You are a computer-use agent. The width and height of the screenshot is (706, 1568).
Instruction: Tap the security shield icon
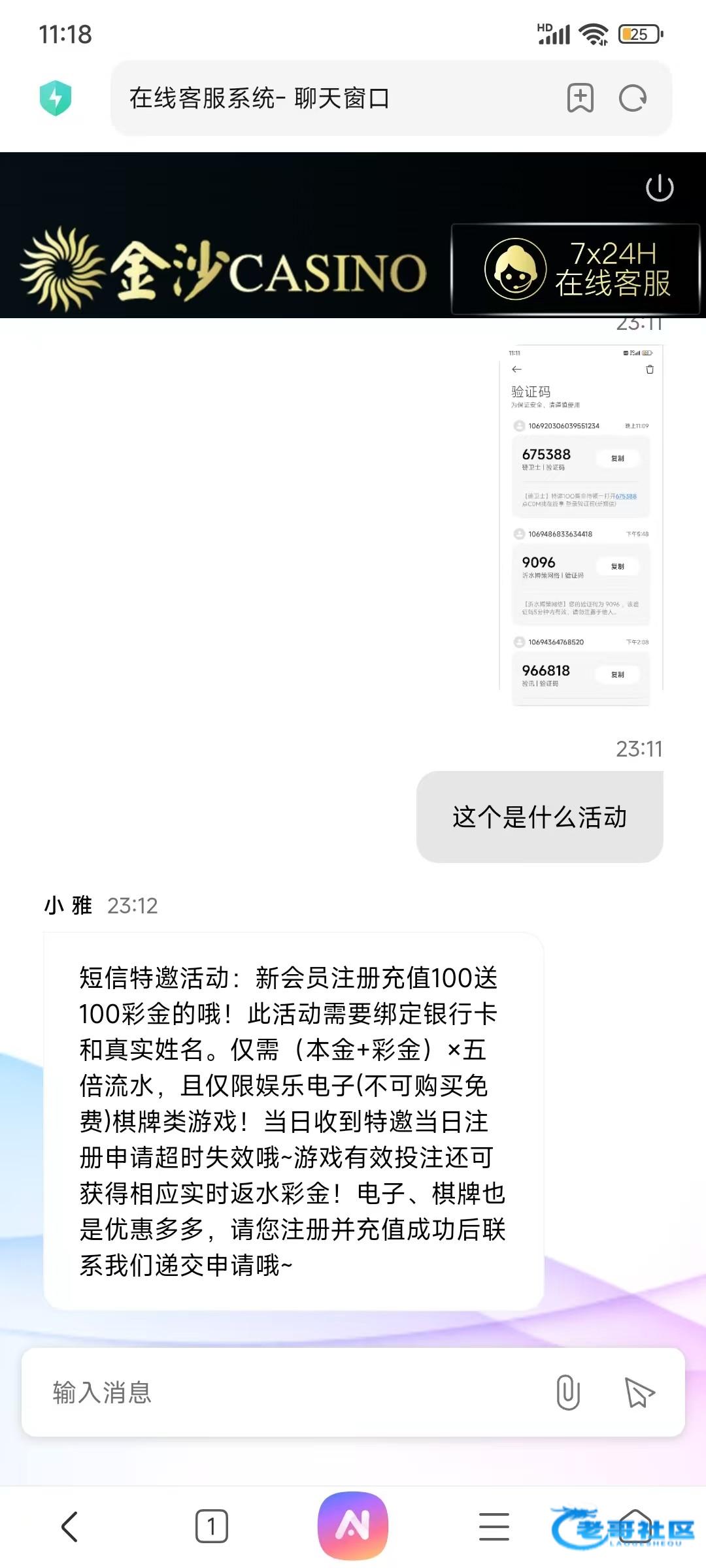point(56,98)
